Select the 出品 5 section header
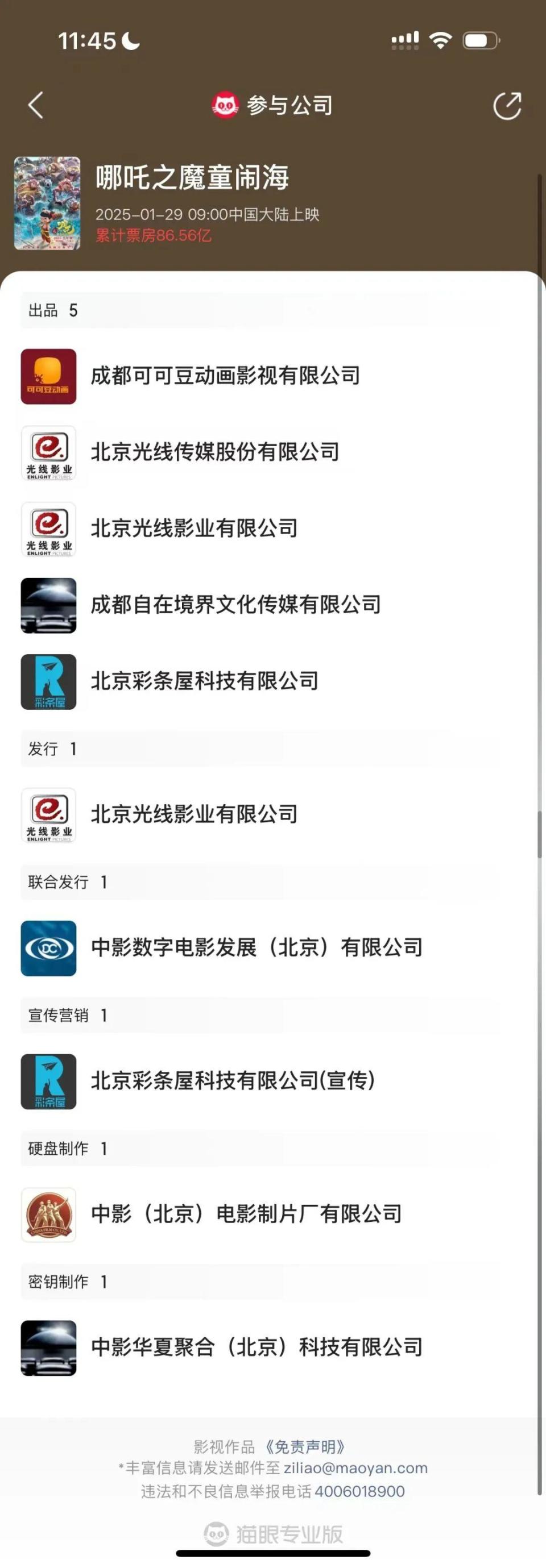Viewport: 546px width, 1568px height. [x=55, y=310]
